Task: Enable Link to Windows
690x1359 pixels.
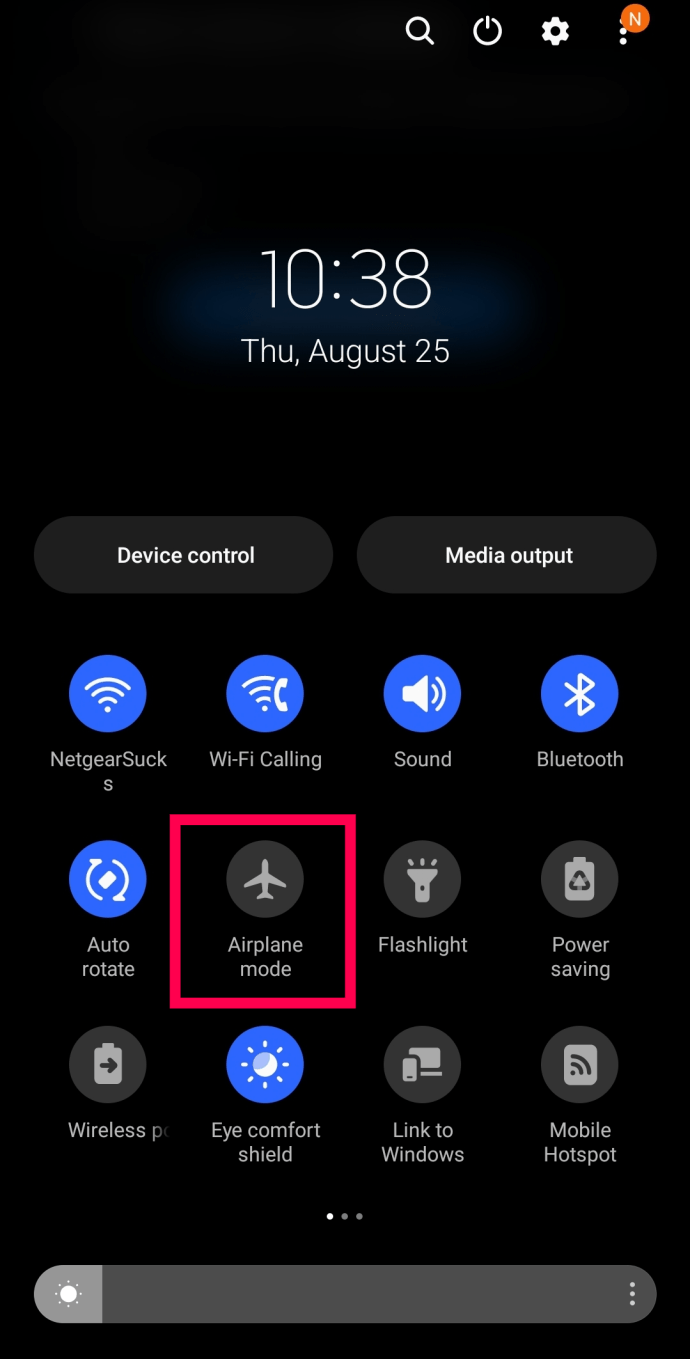Action: (422, 1065)
